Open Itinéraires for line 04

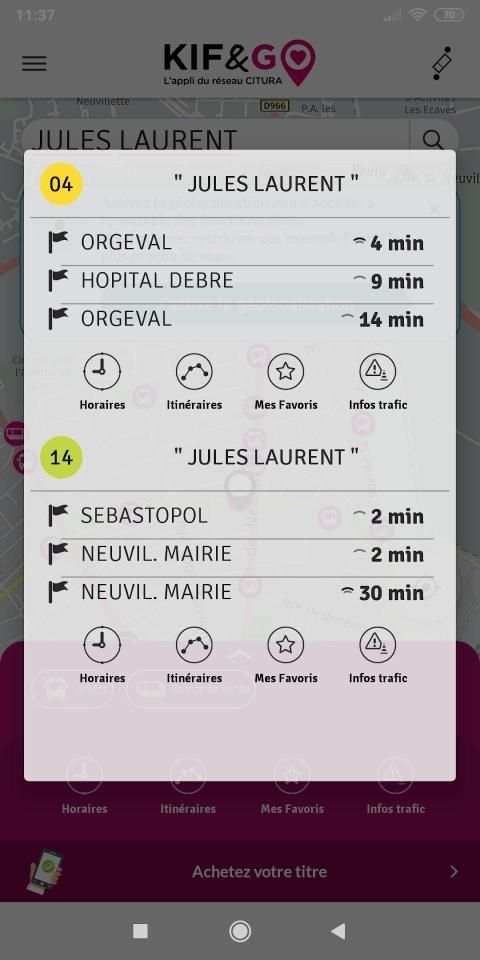(x=194, y=381)
